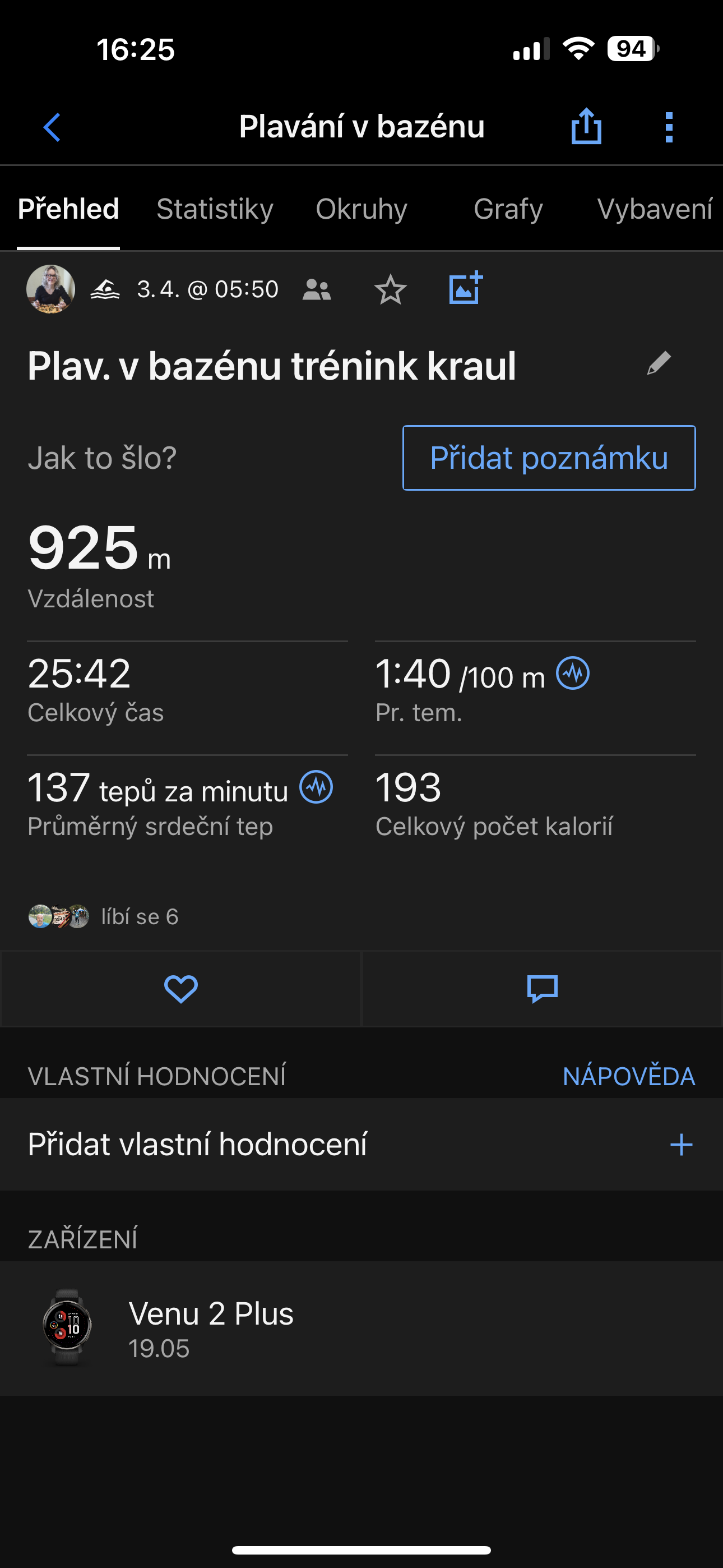This screenshot has width=723, height=1568.
Task: Edit the activity name with pencil
Action: click(659, 363)
